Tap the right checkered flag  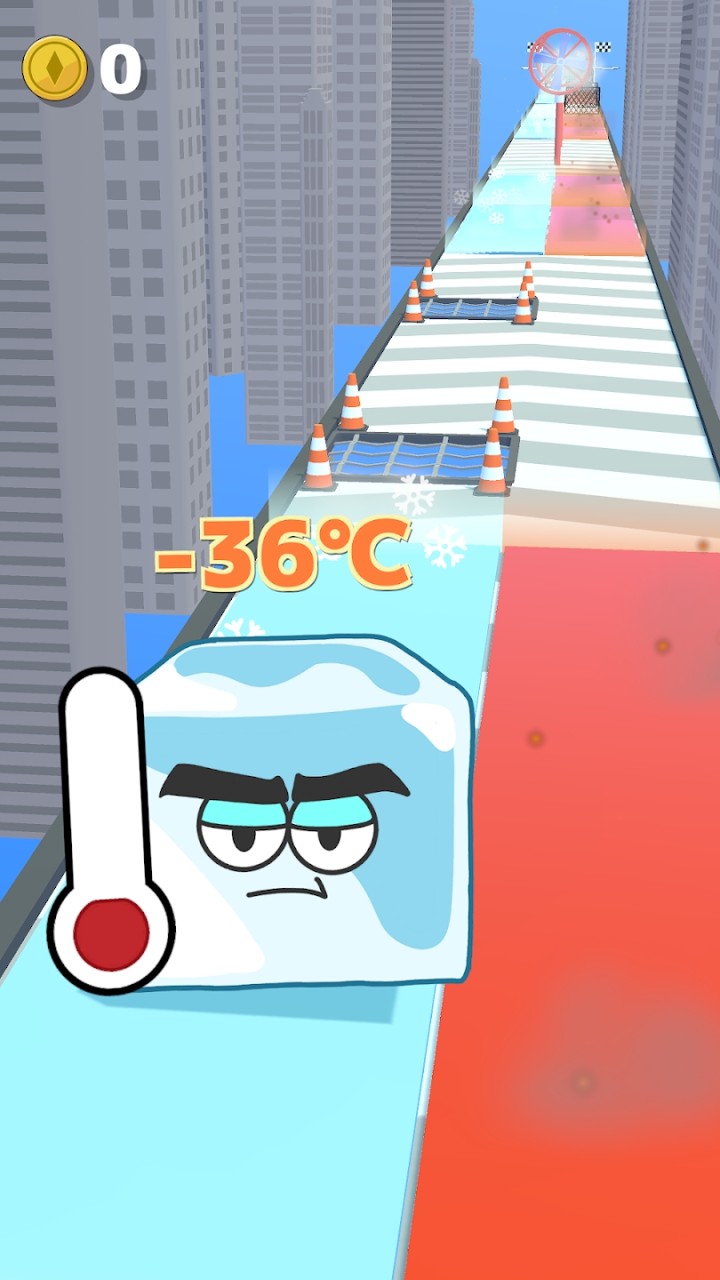tap(602, 47)
